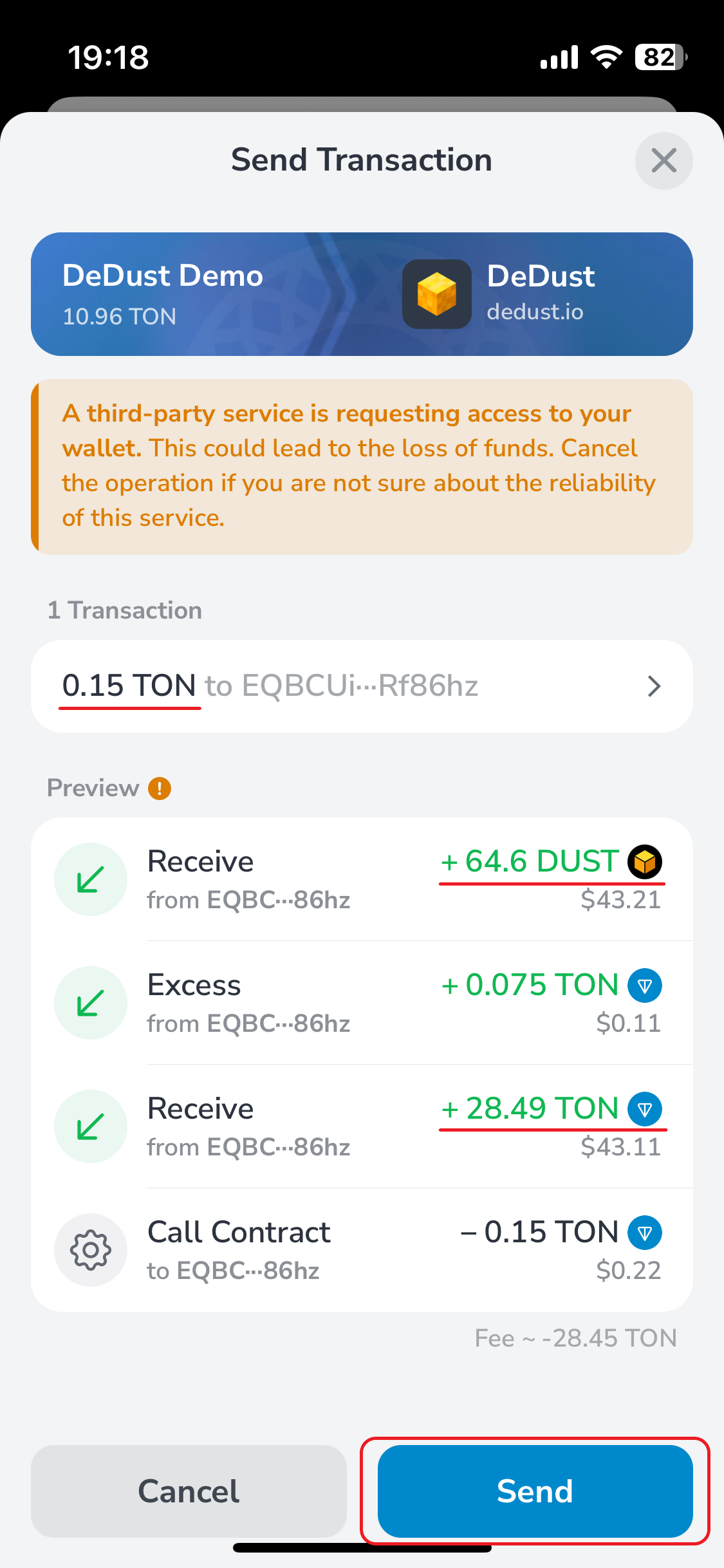The height and width of the screenshot is (1568, 724).
Task: Close the Send Transaction dialog
Action: point(664,161)
